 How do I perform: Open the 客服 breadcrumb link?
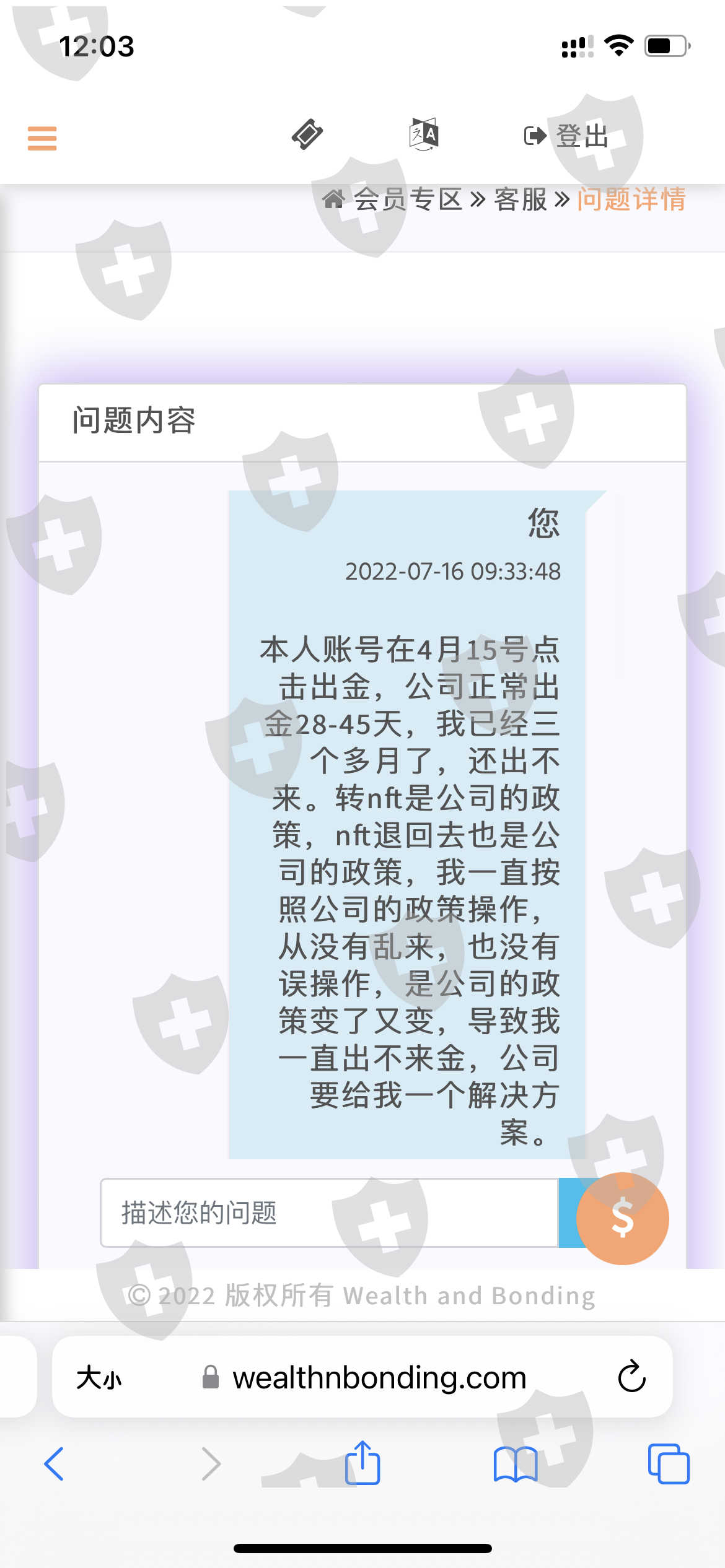521,199
